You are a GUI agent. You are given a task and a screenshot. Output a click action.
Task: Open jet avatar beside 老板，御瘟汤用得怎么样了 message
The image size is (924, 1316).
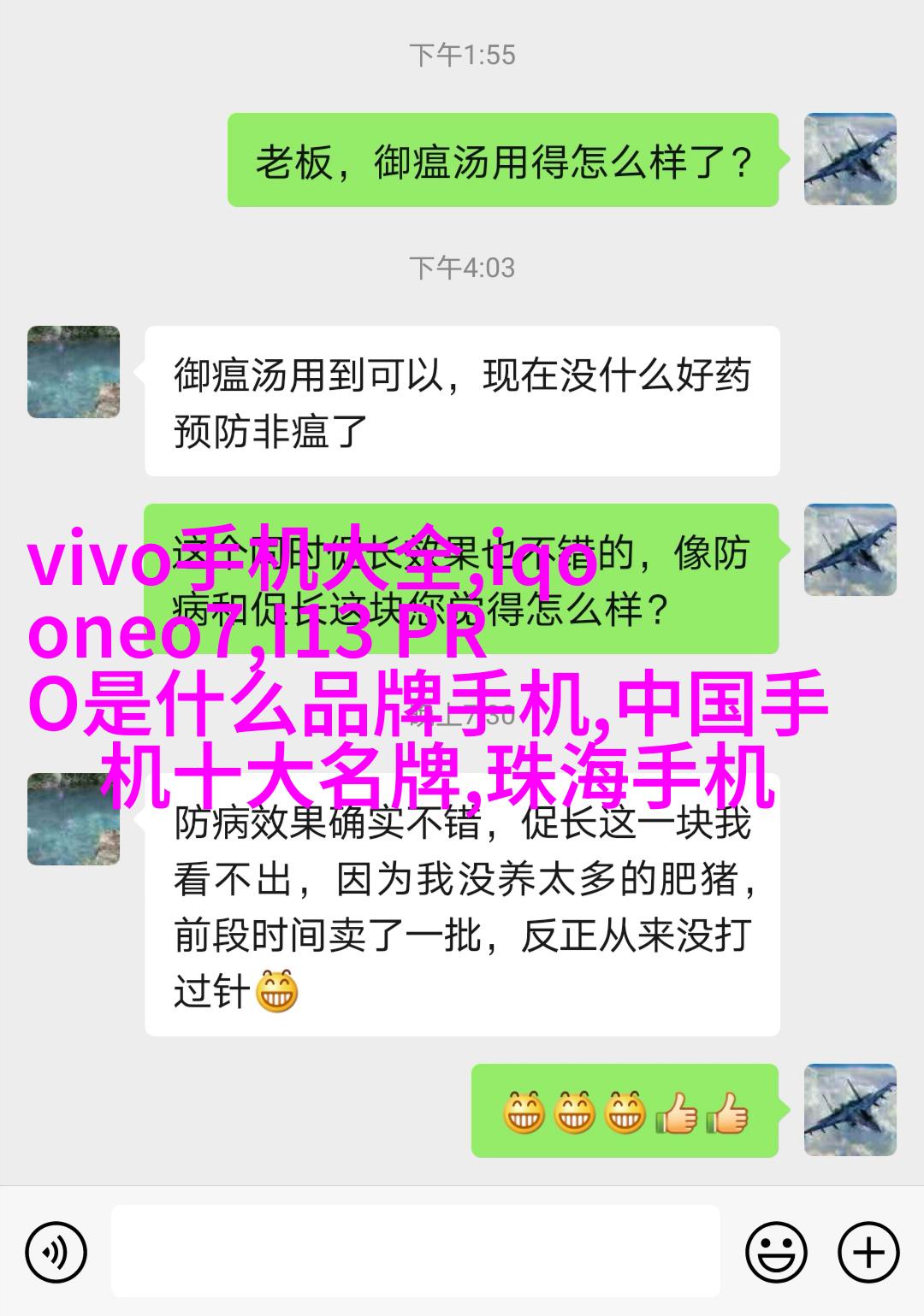coord(850,159)
